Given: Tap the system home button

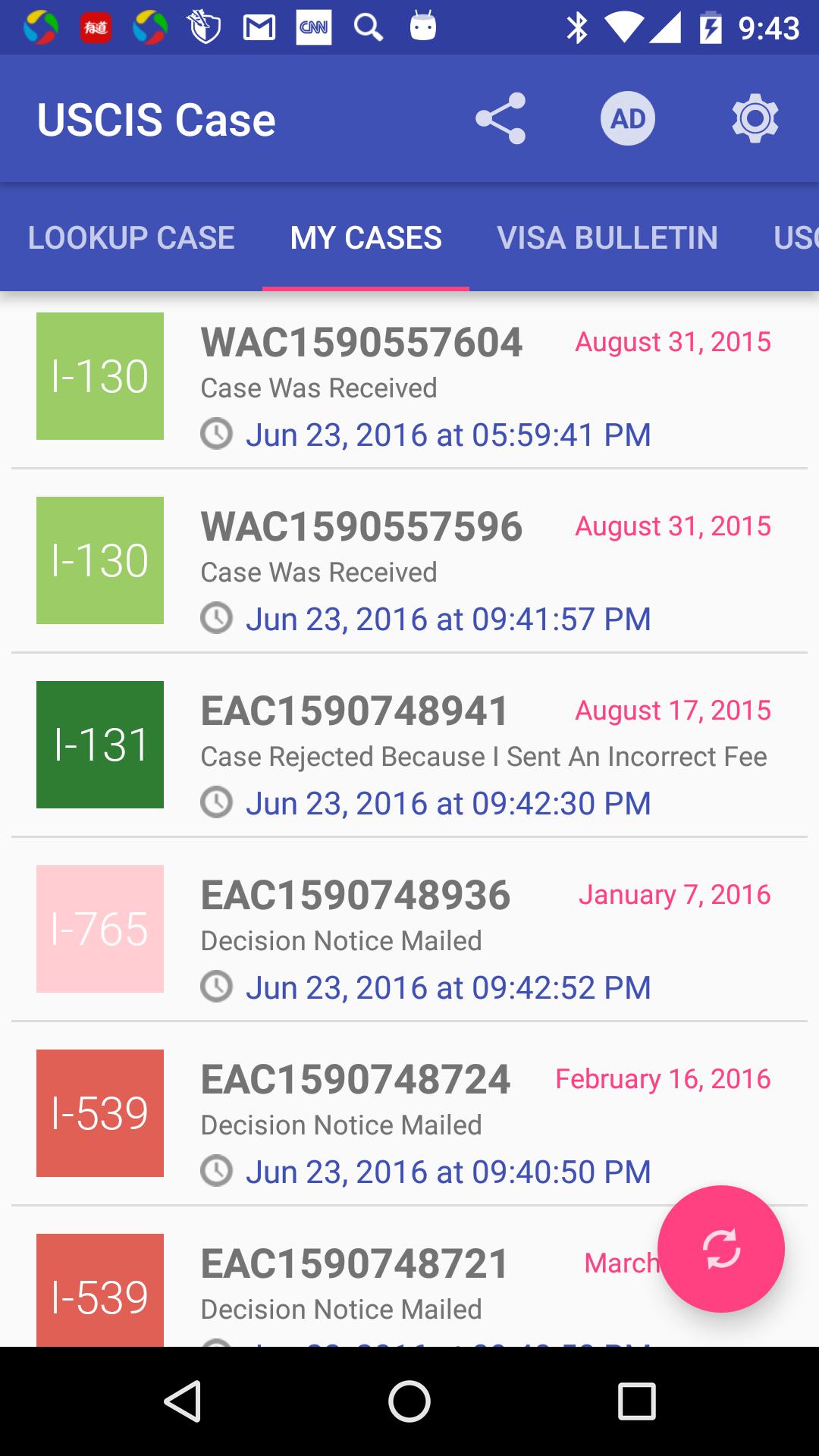Looking at the screenshot, I should pos(409,1401).
